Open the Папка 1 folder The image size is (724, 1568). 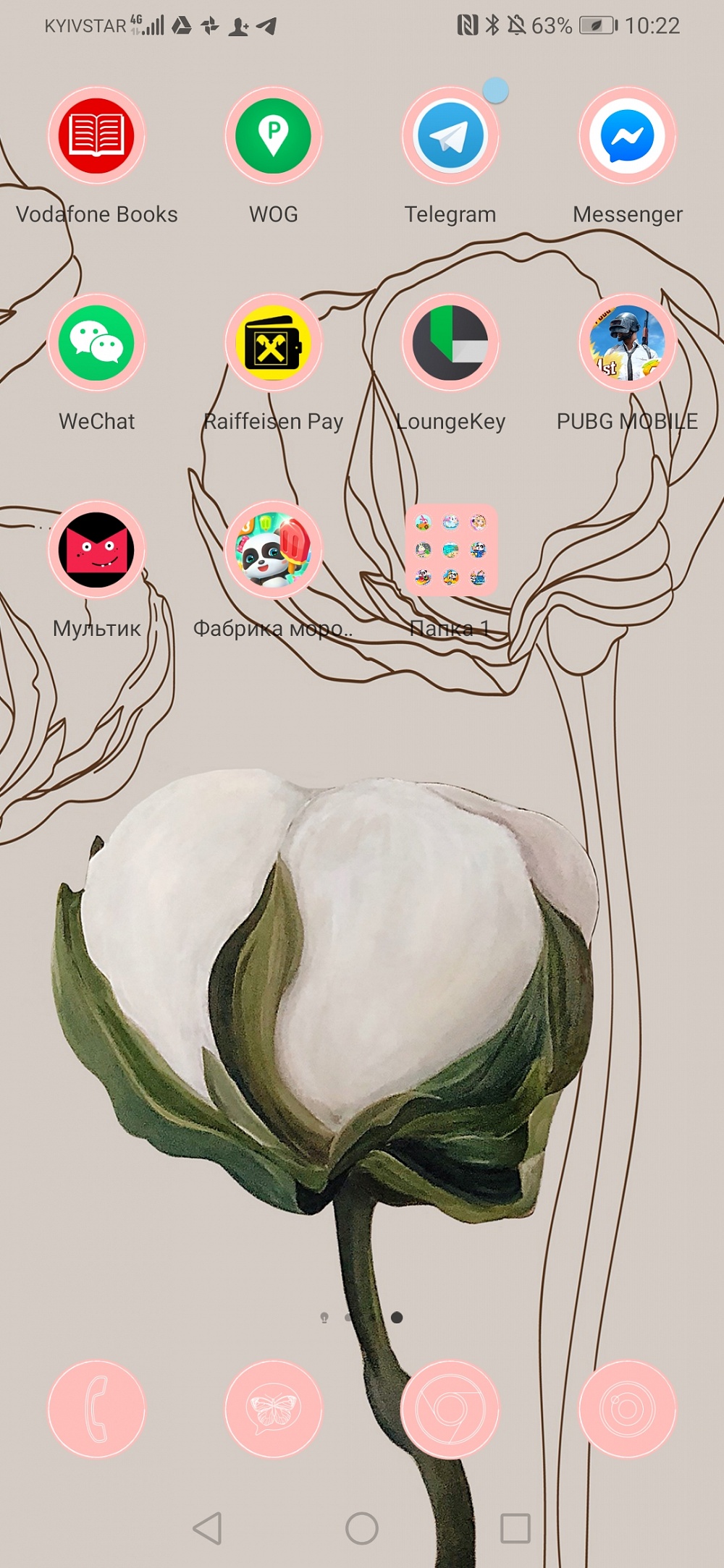450,550
